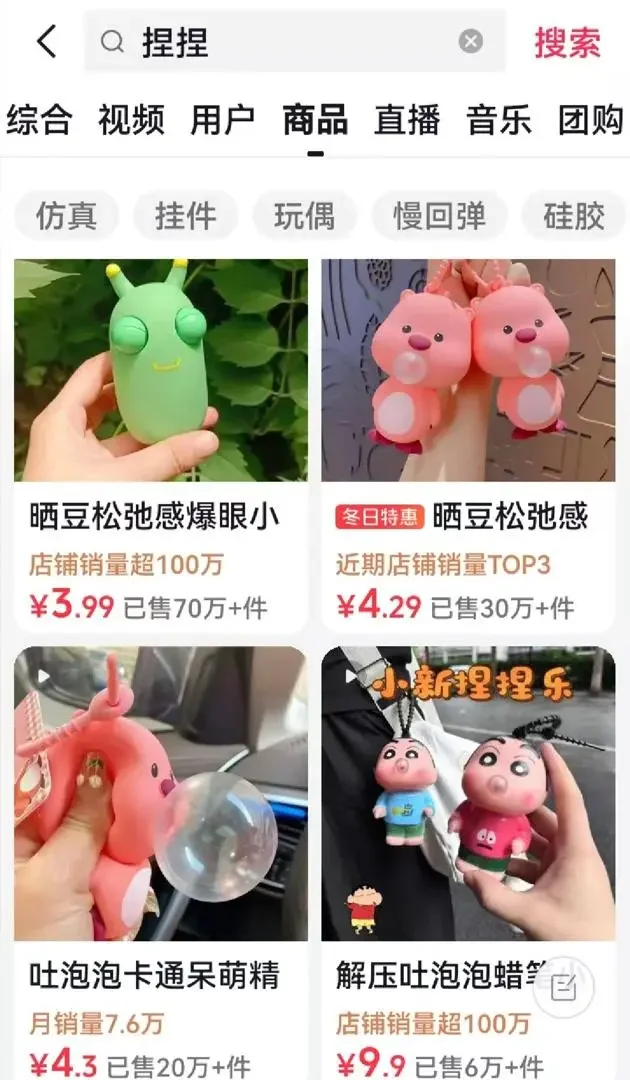Open the 音乐 tab
The height and width of the screenshot is (1080, 630).
point(499,121)
